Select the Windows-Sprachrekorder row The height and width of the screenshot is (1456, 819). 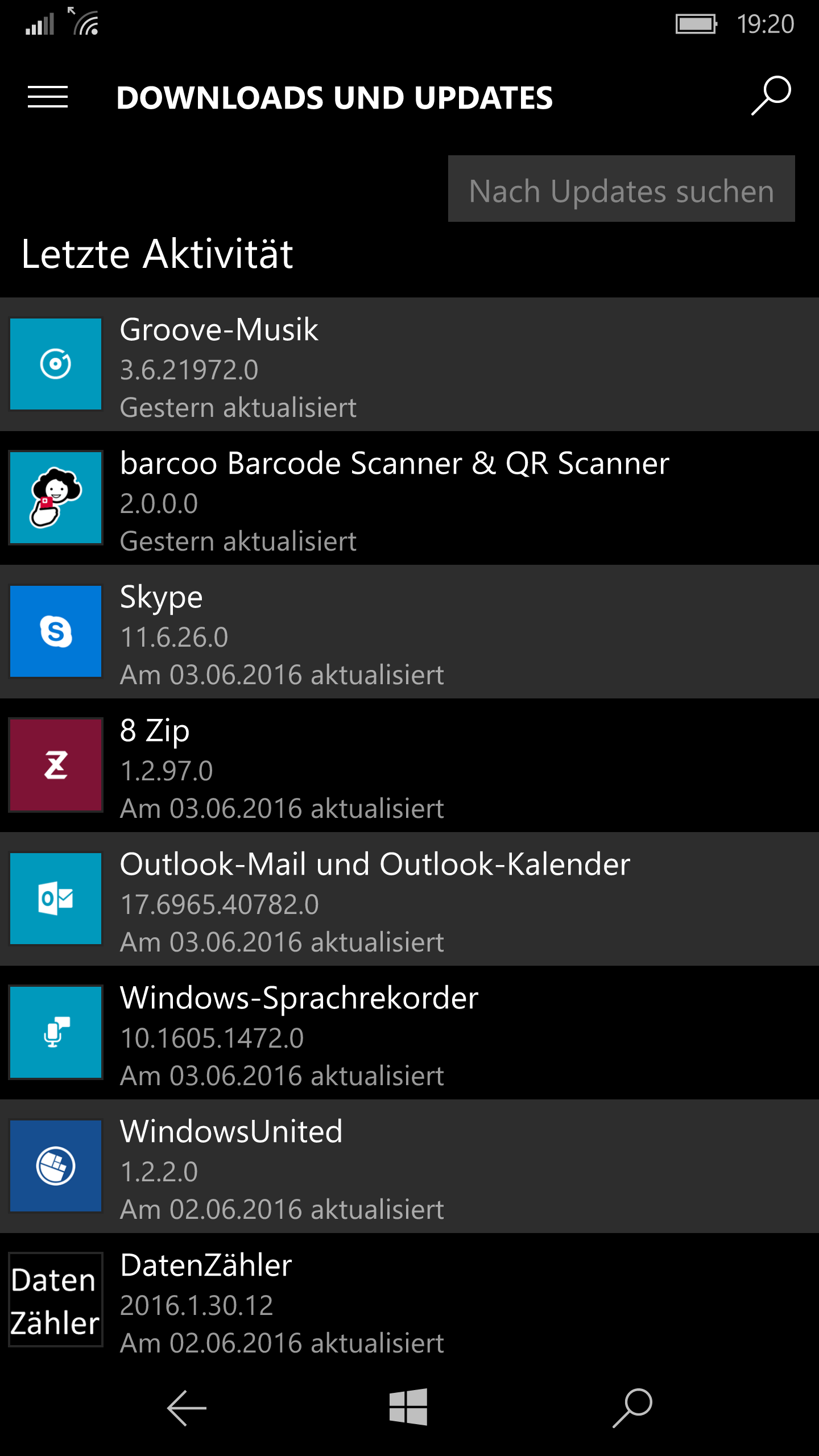tap(409, 1032)
